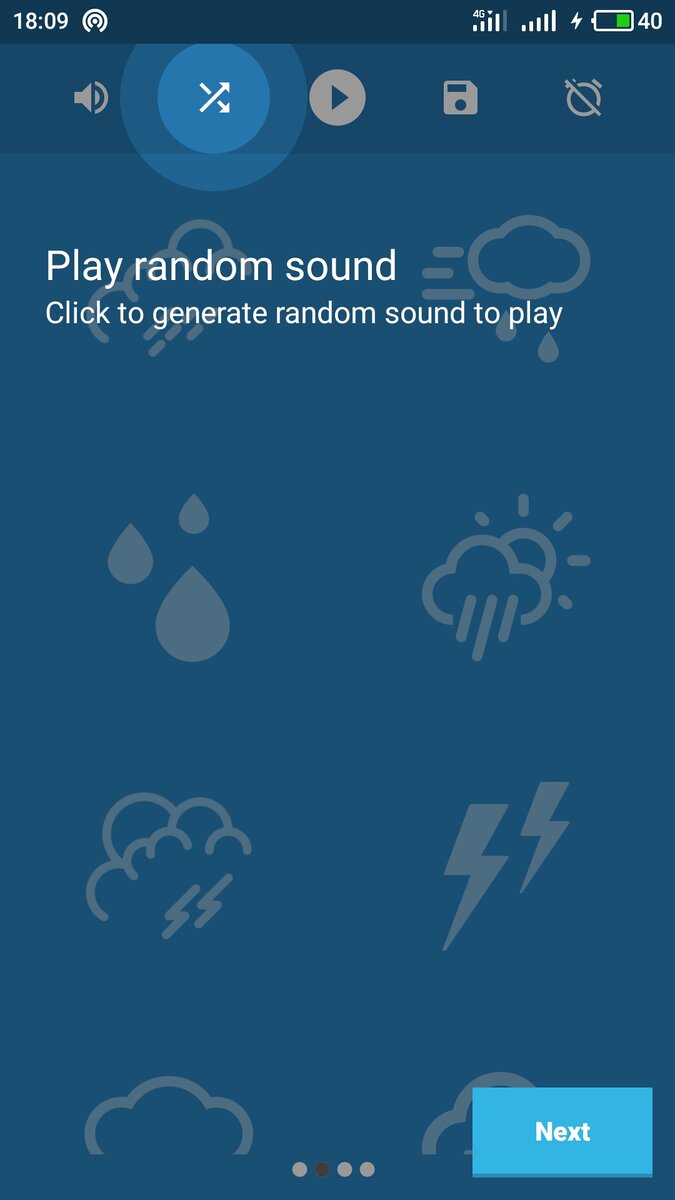Tap the highlighted shuffle random sound icon
The image size is (675, 1200).
click(x=213, y=98)
